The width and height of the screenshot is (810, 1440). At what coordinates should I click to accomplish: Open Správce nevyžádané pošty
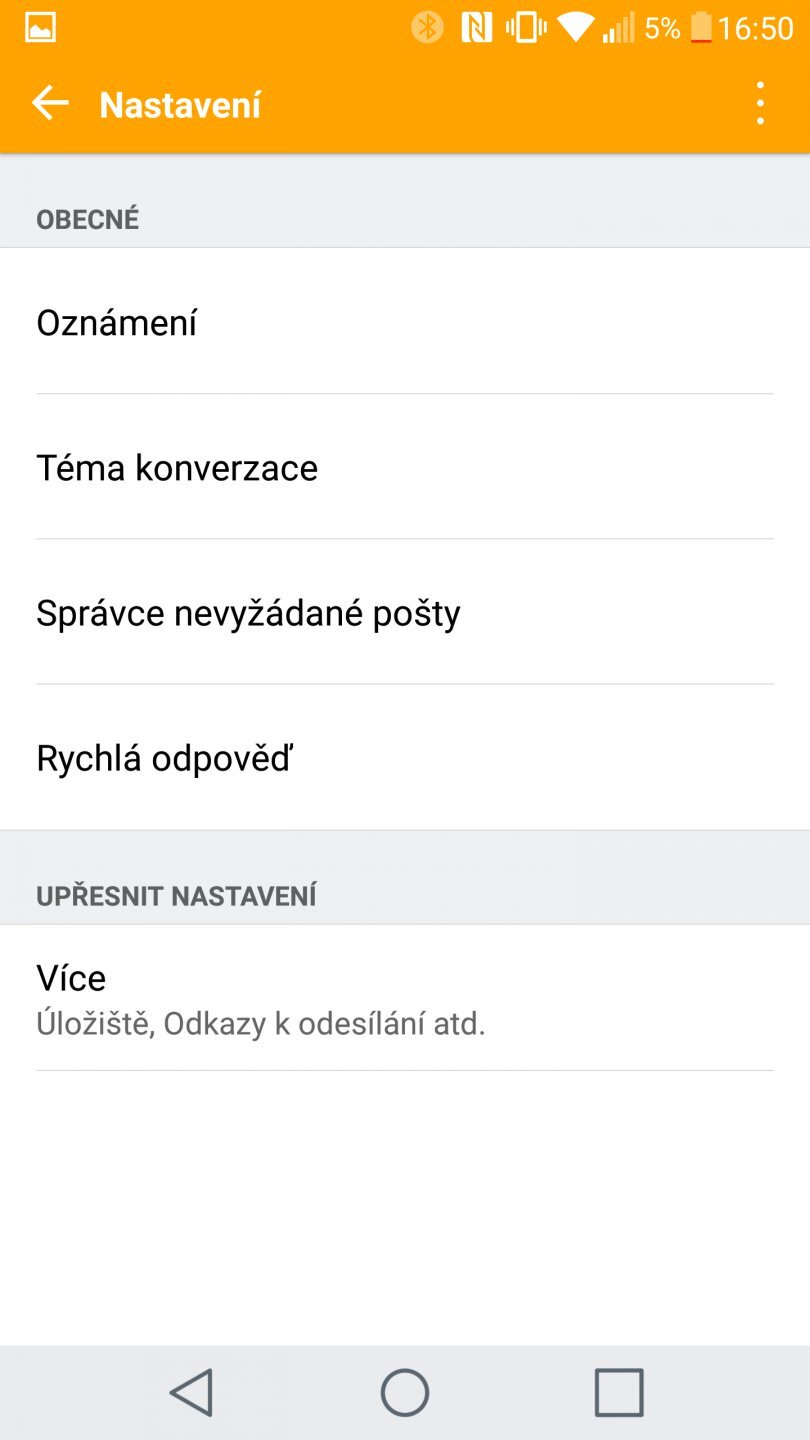[404, 612]
